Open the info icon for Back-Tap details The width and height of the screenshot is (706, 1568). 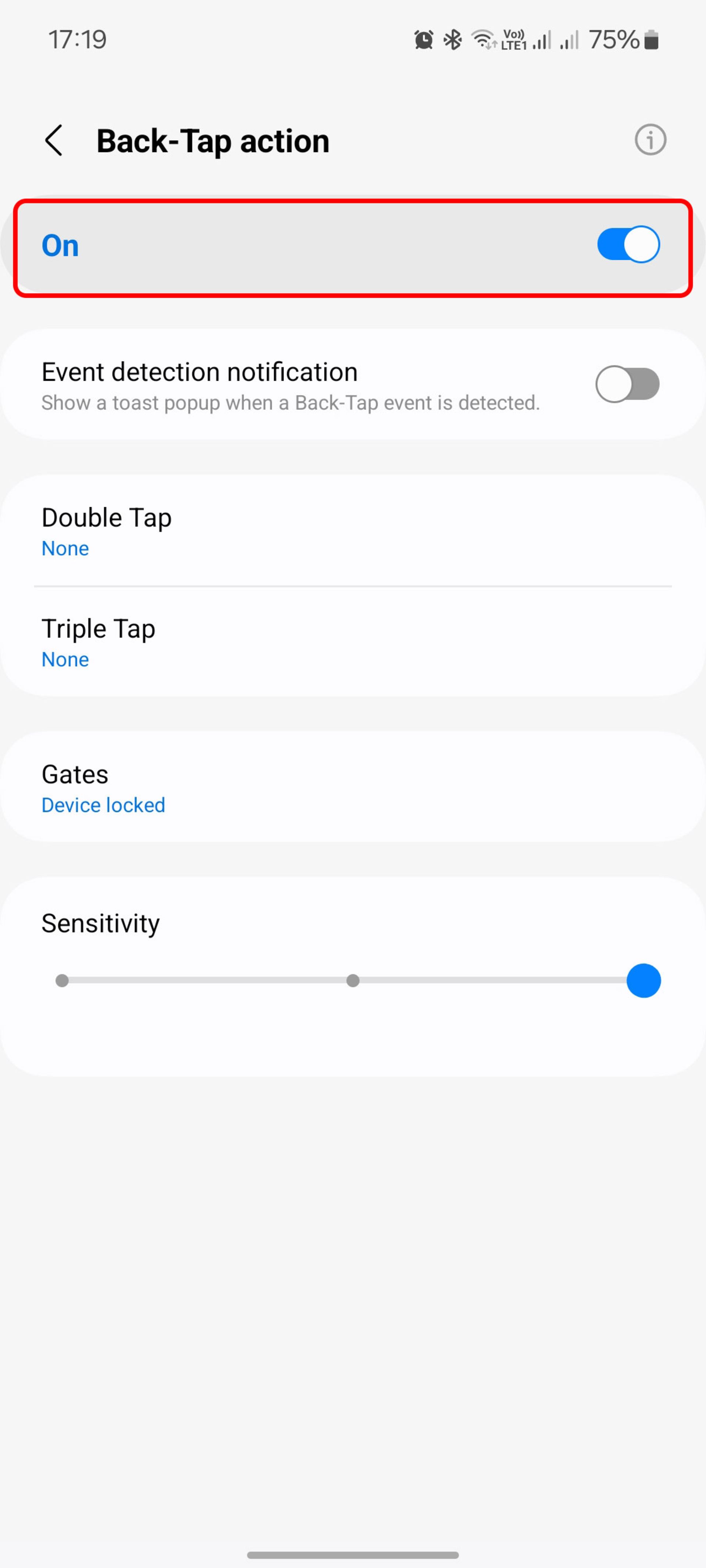point(650,140)
